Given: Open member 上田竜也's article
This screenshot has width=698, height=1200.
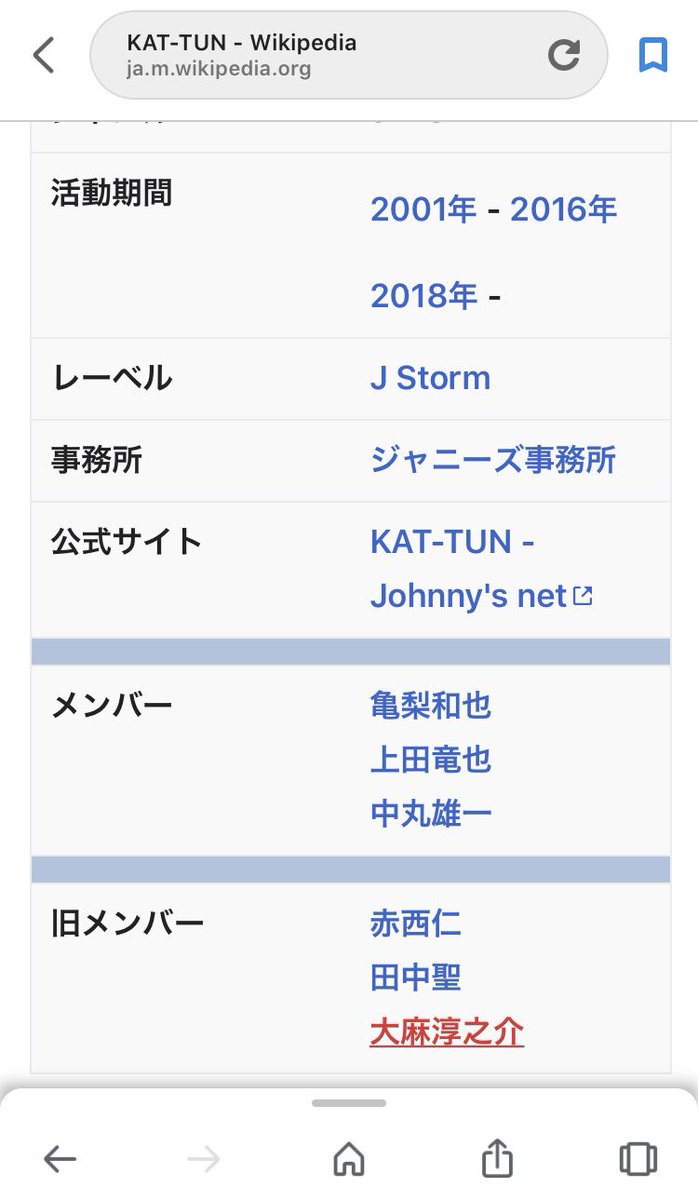Looking at the screenshot, I should point(431,760).
